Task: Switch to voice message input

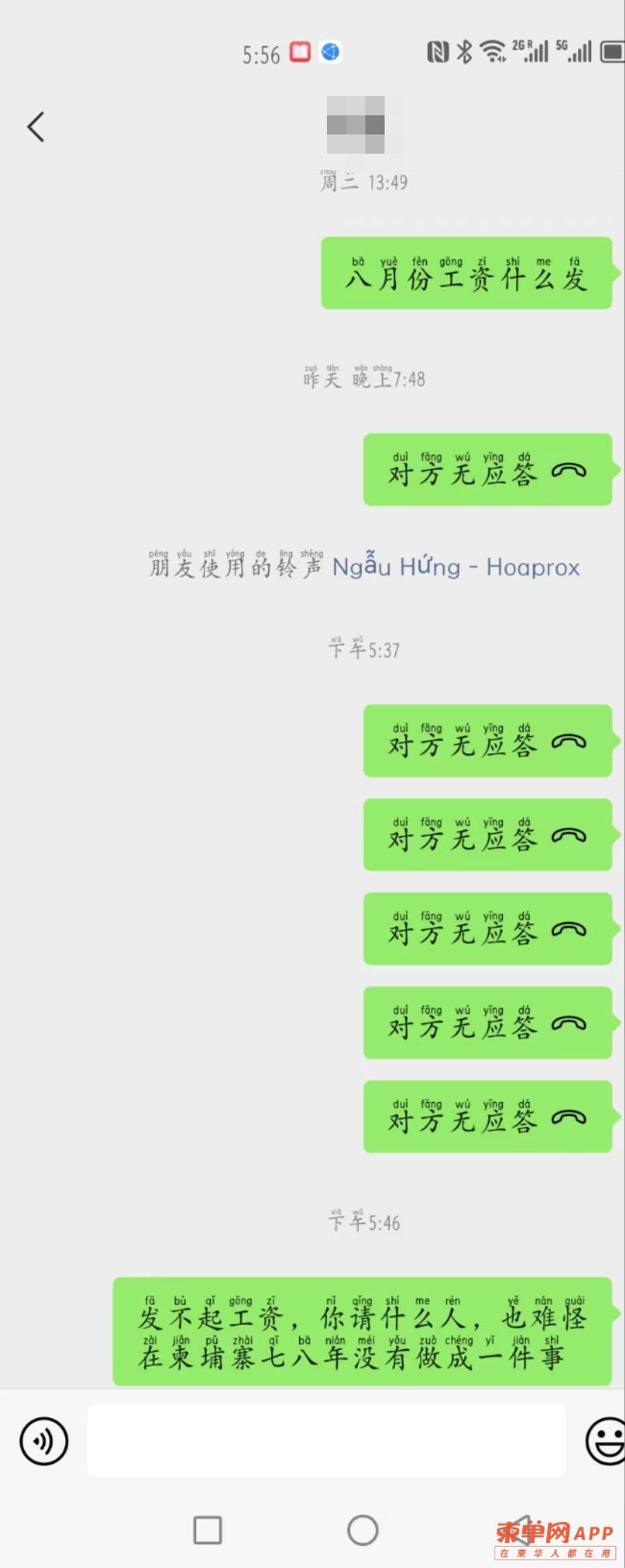Action: [44, 1440]
